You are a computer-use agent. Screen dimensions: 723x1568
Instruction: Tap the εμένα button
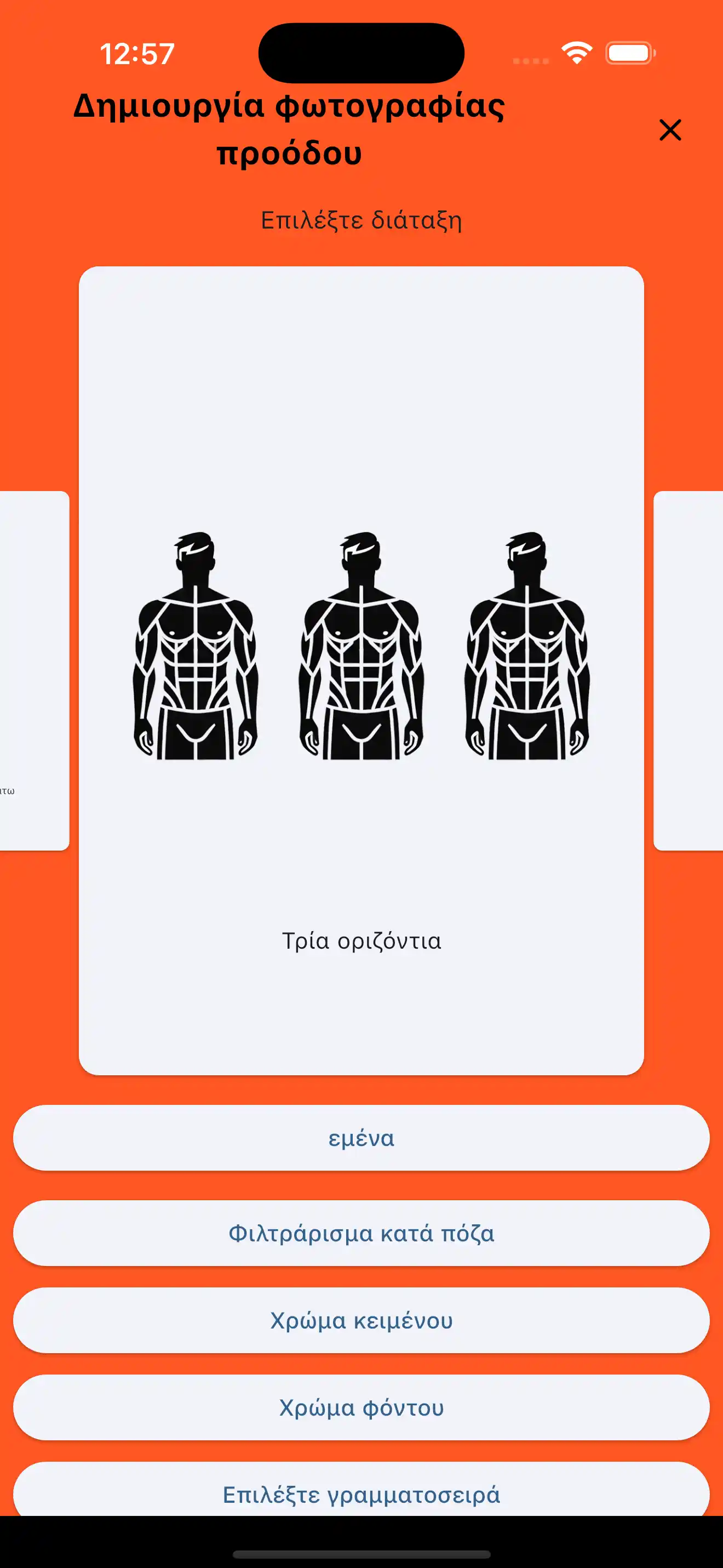click(x=361, y=1138)
